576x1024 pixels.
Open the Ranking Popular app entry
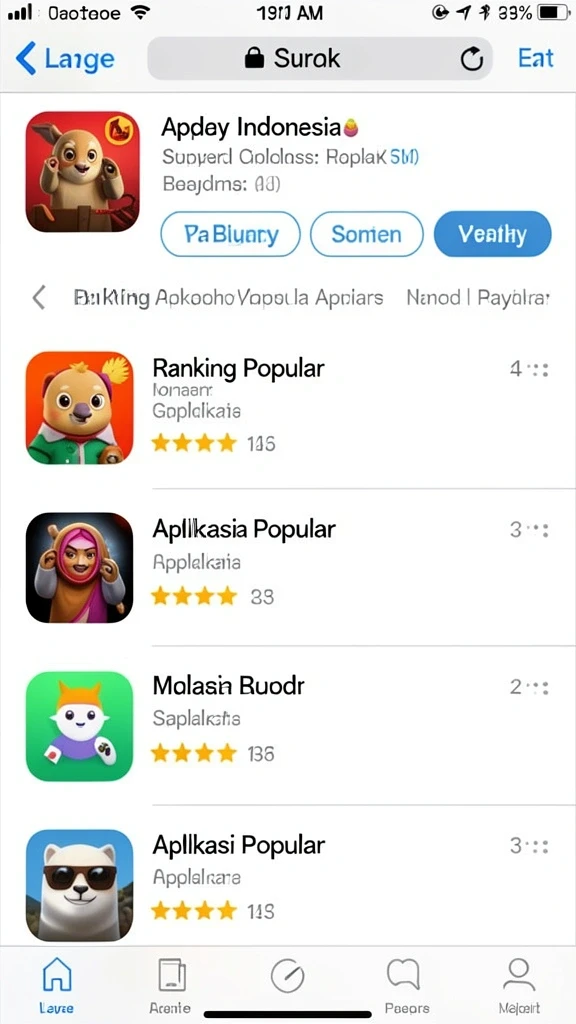pos(288,408)
